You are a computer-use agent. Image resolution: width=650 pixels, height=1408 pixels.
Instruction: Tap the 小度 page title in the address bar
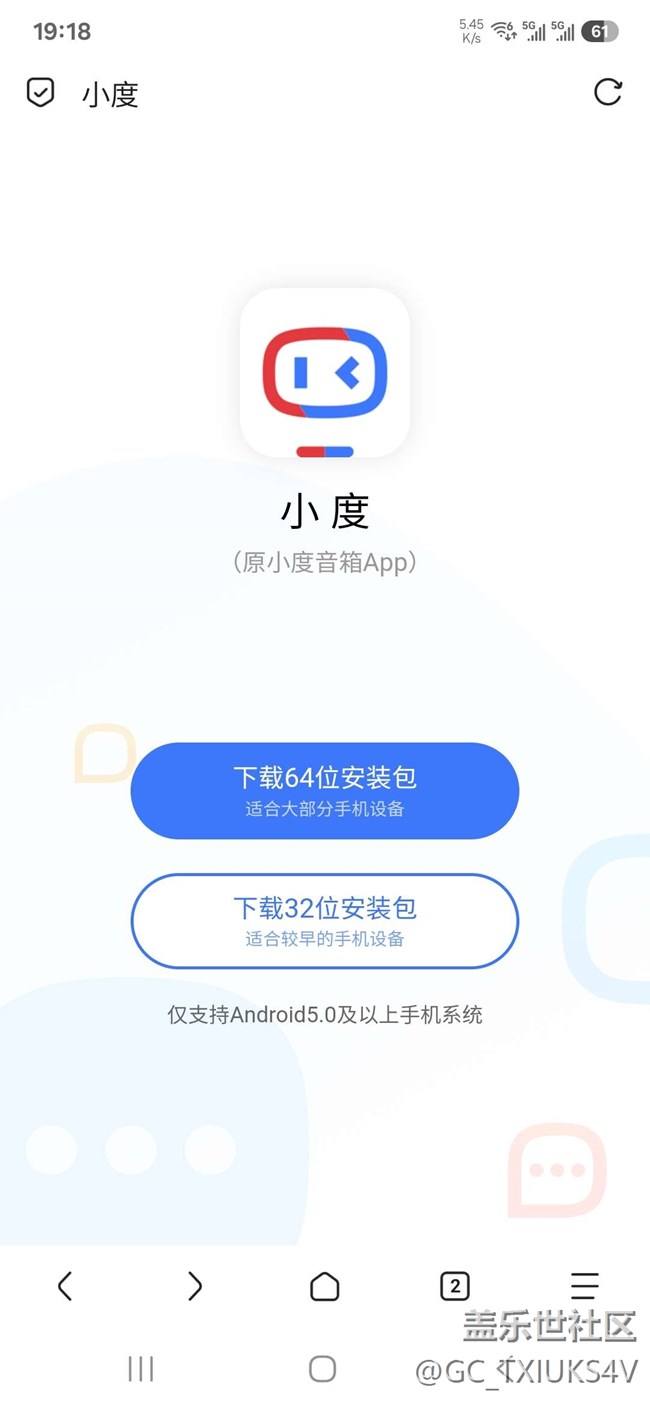coord(110,94)
